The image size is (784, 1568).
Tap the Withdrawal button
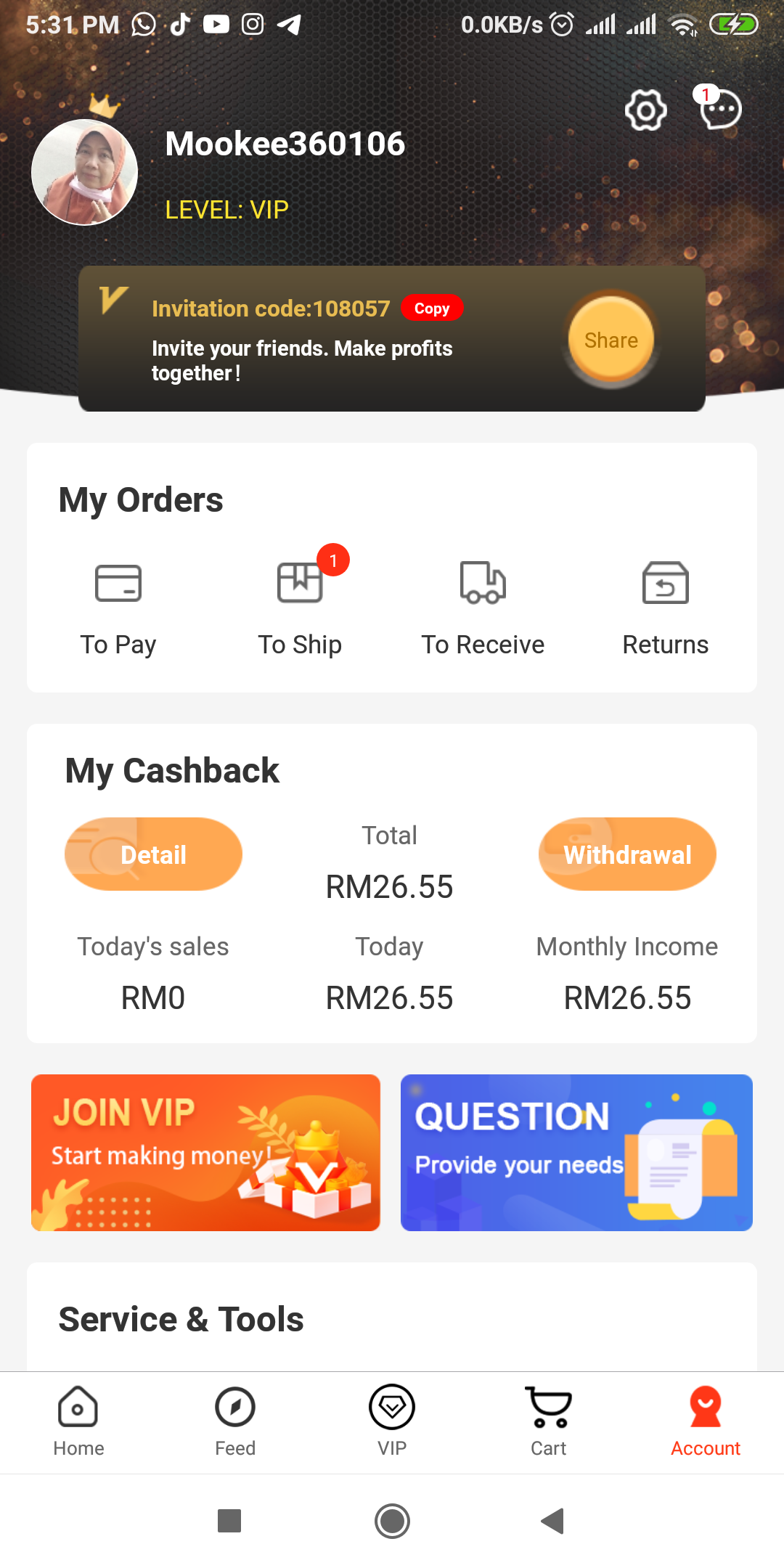627,854
